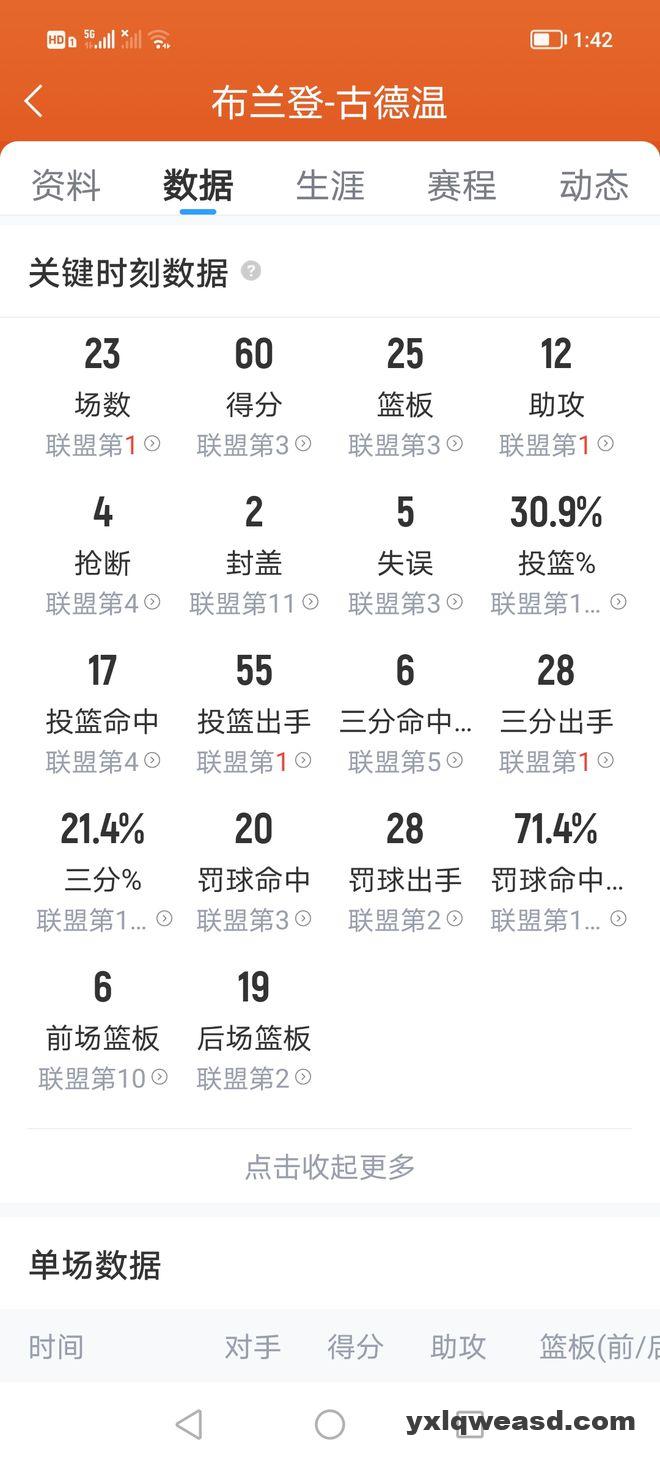This screenshot has width=660, height=1460.
Task: Tap the help icon beside 关键时刻数据
Action: point(251,271)
